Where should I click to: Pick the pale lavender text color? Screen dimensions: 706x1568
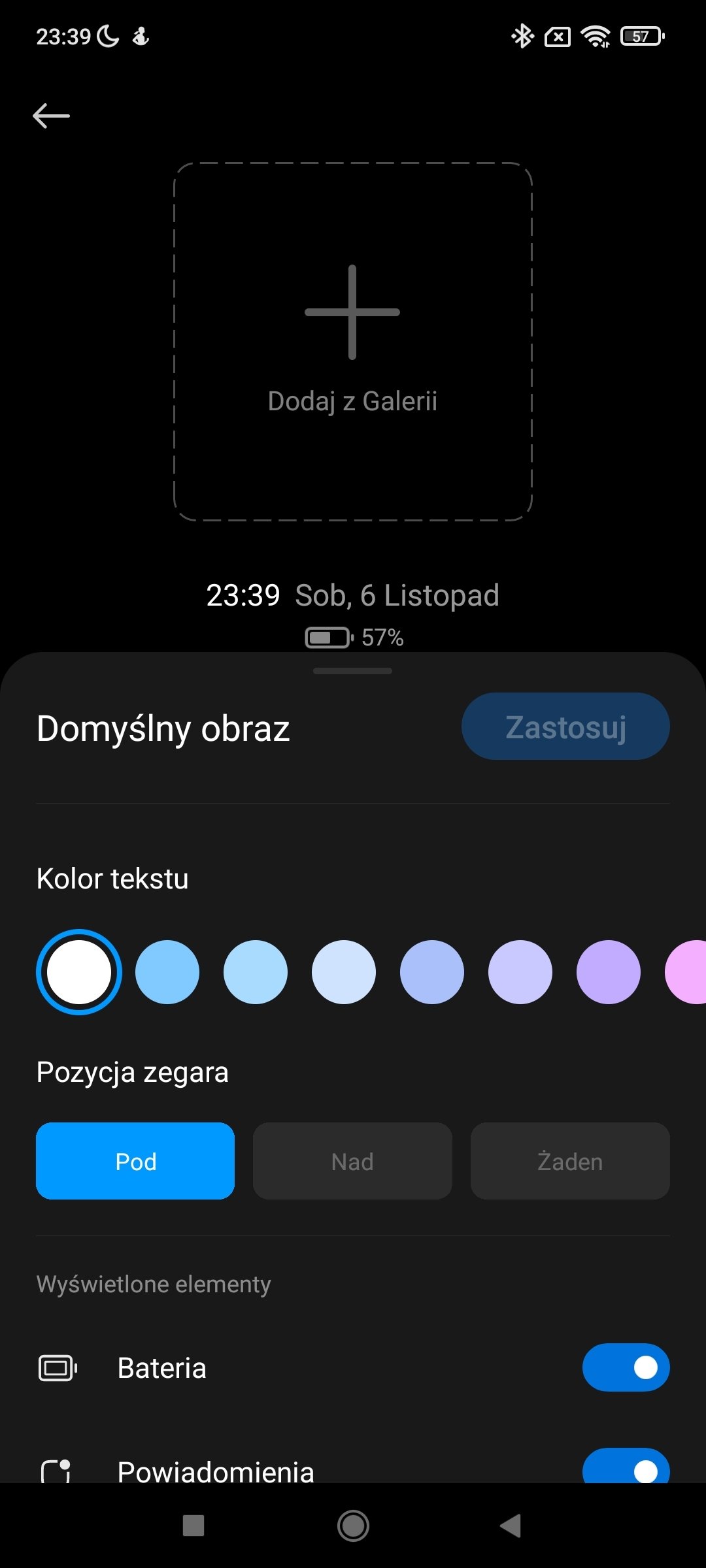[x=520, y=972]
